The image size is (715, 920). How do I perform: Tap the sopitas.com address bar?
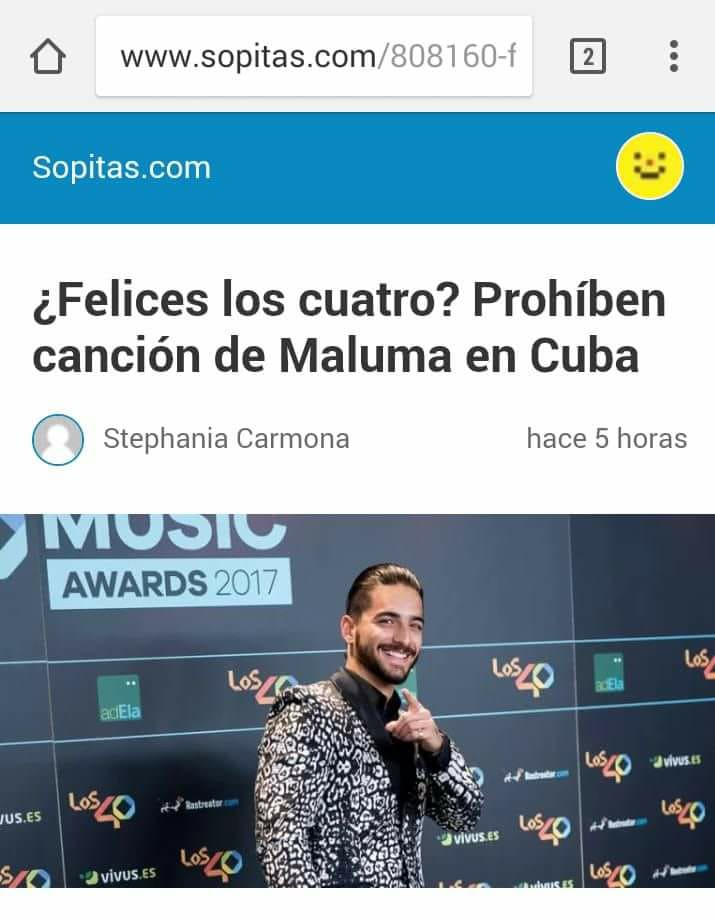coord(314,56)
